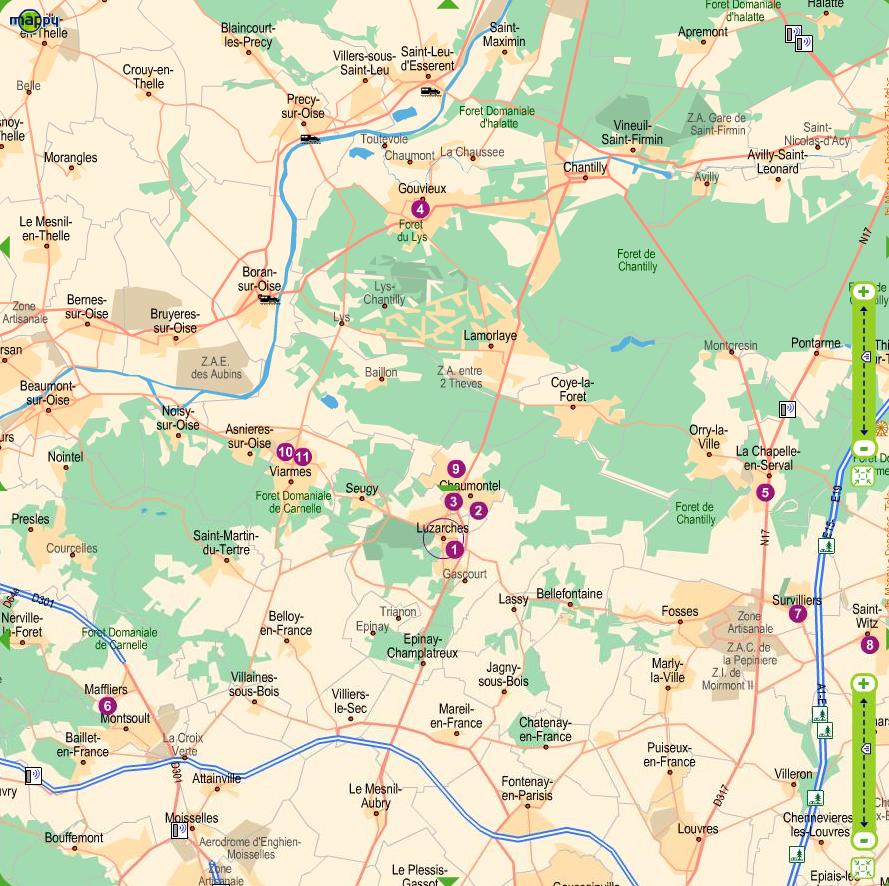
Task: Pan the map south with bottom arrow
Action: pyautogui.click(x=447, y=880)
